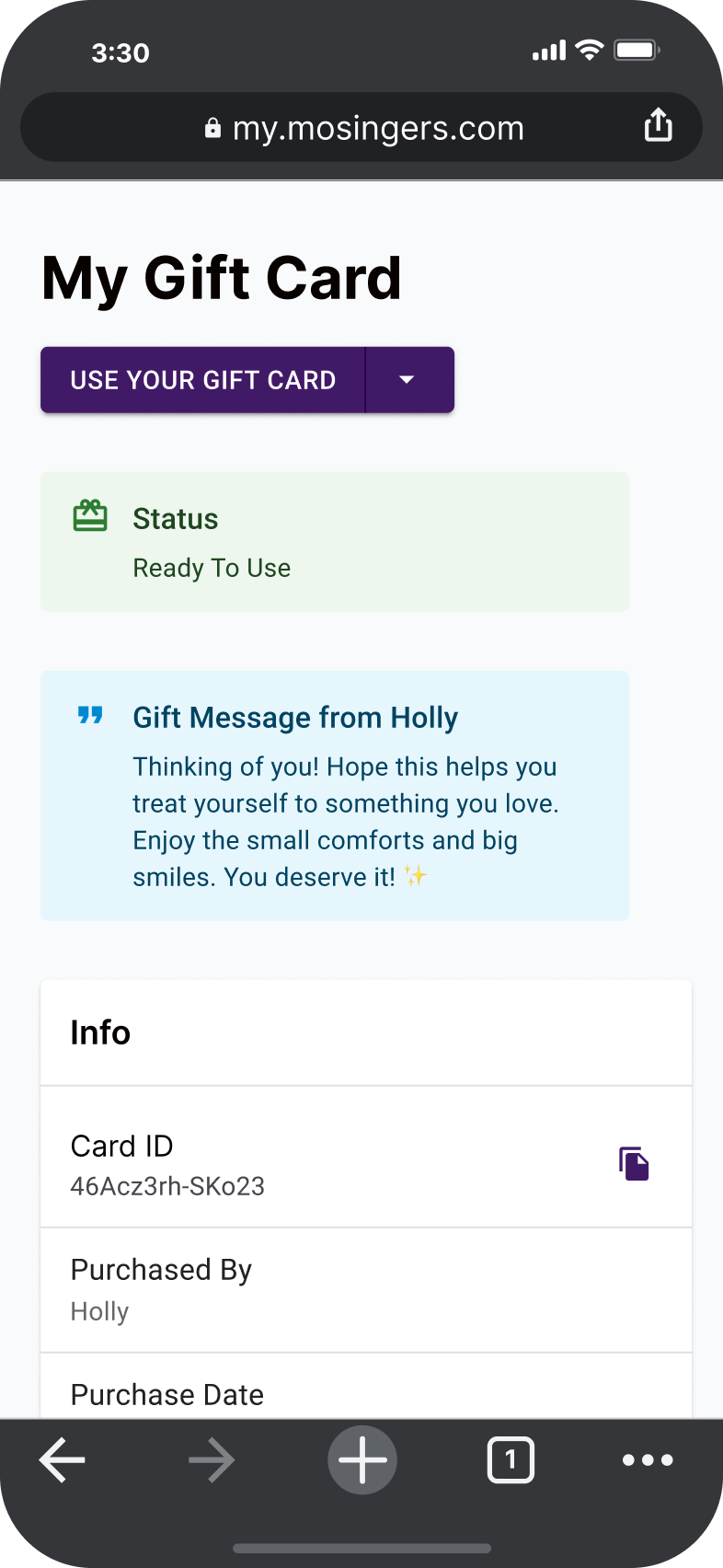
Task: Open the my.mosingers.com address bar
Action: pyautogui.click(x=363, y=128)
